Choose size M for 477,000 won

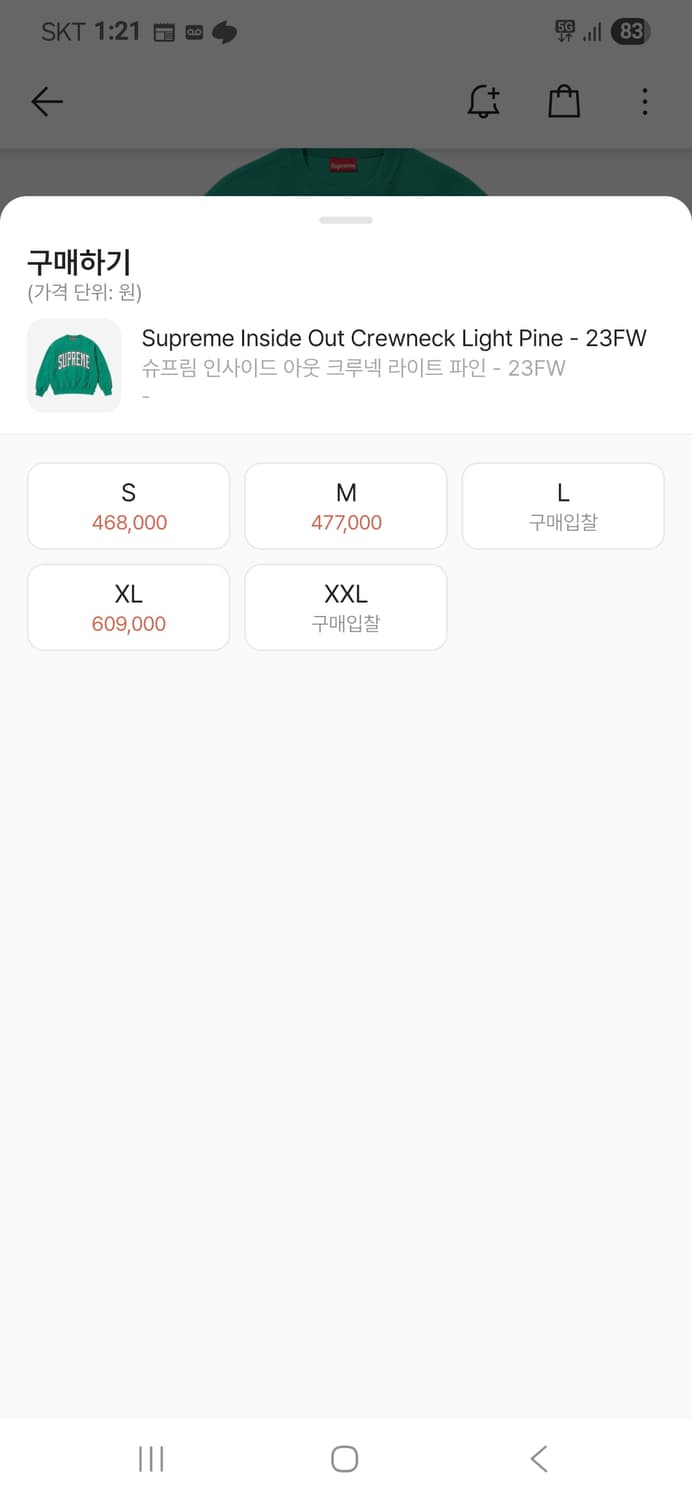coord(346,506)
